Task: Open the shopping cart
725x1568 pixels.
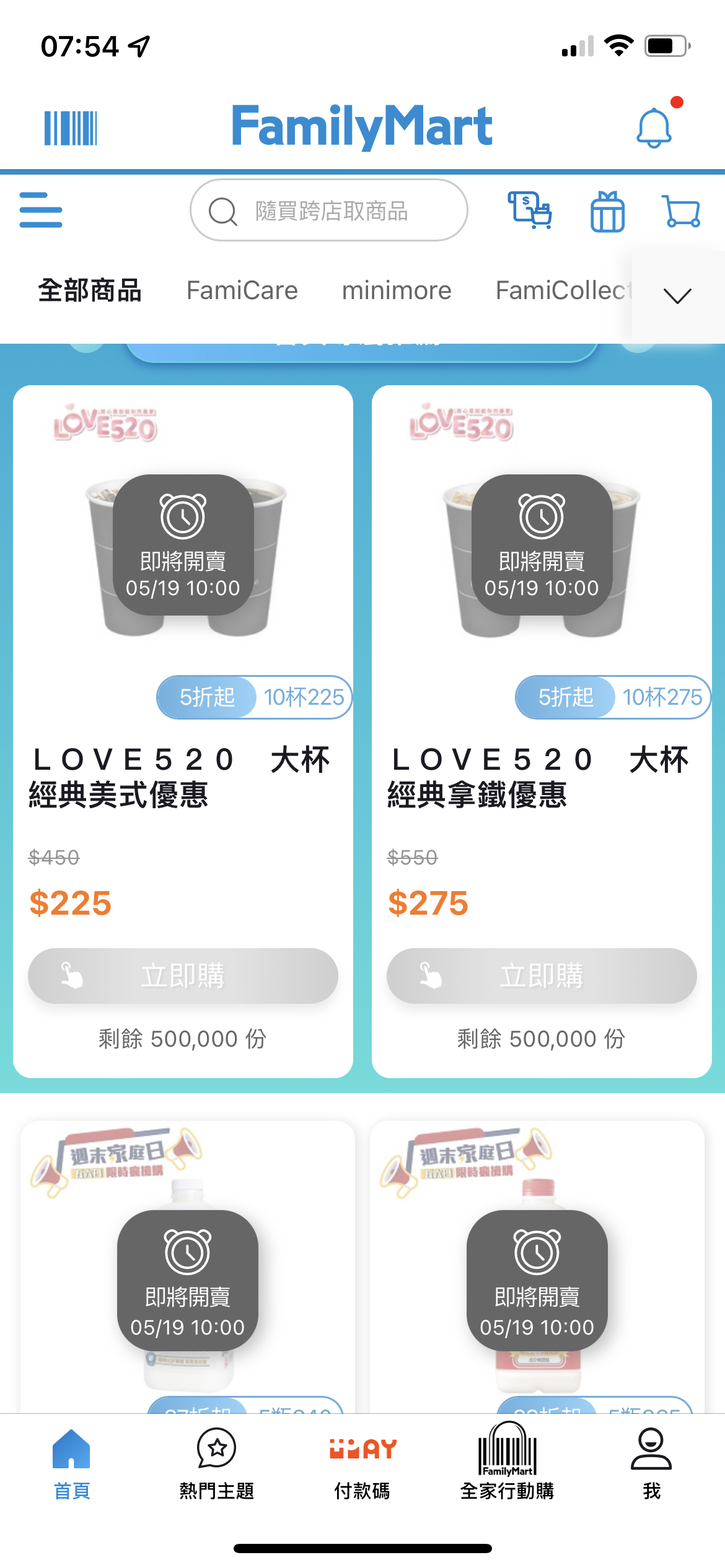Action: [681, 212]
